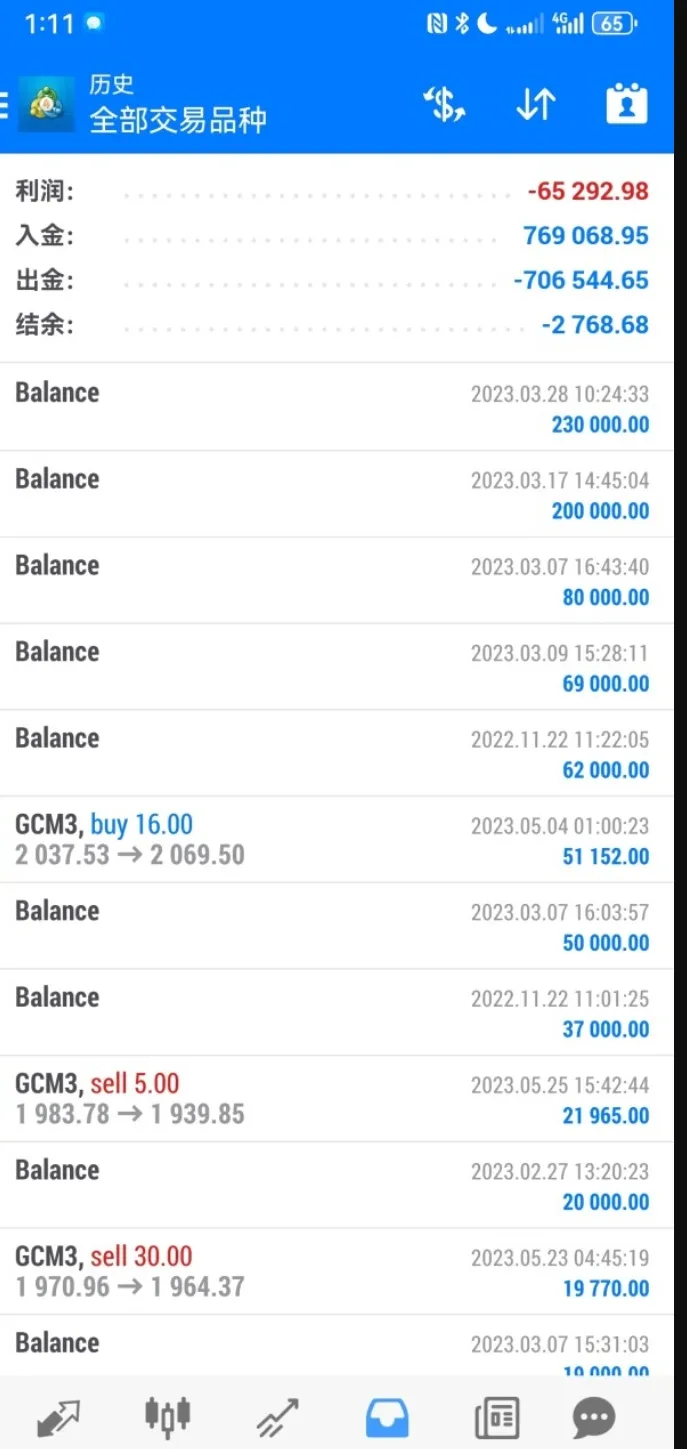Expand the GCM3 buy 16.00 trade
Screen dimensions: 687x1449
point(337,840)
